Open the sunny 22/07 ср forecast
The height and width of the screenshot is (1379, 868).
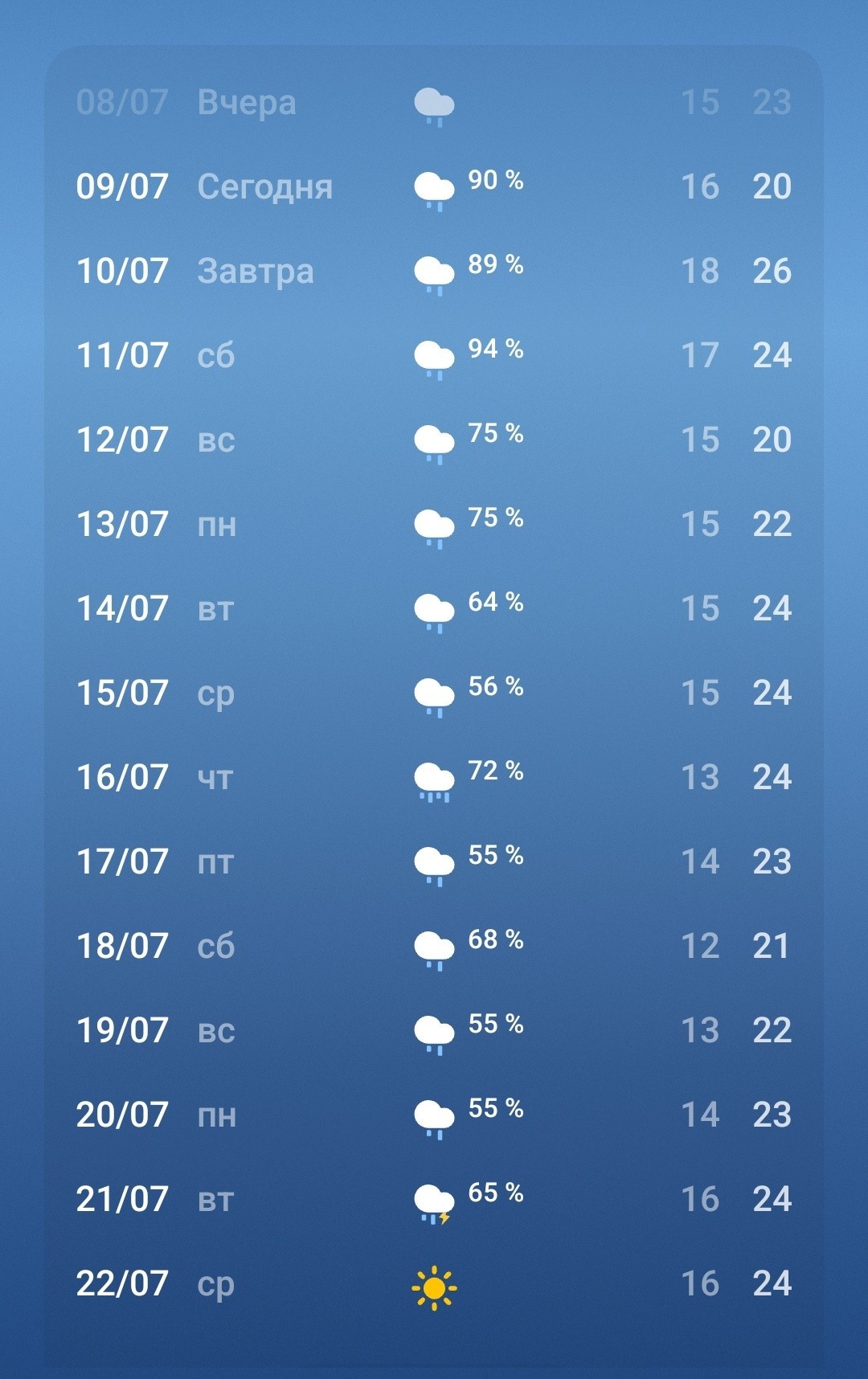point(434,1283)
